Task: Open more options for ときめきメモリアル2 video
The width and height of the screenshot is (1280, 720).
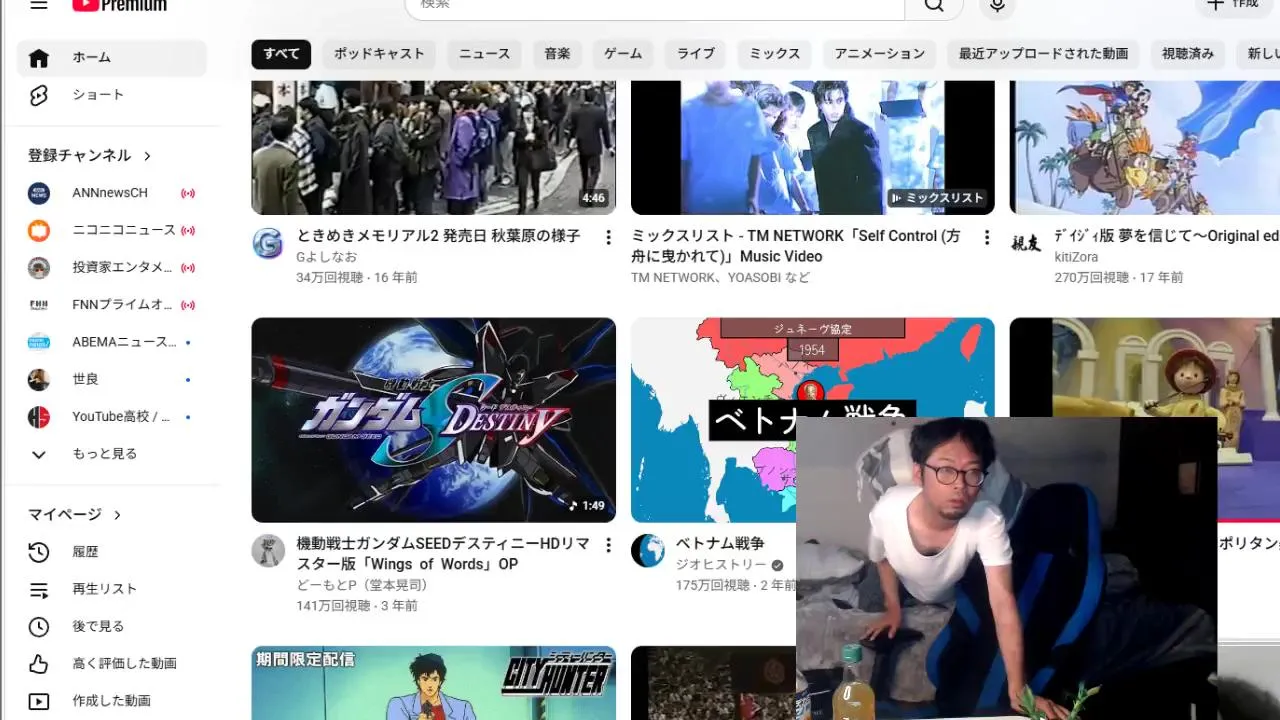Action: click(608, 237)
